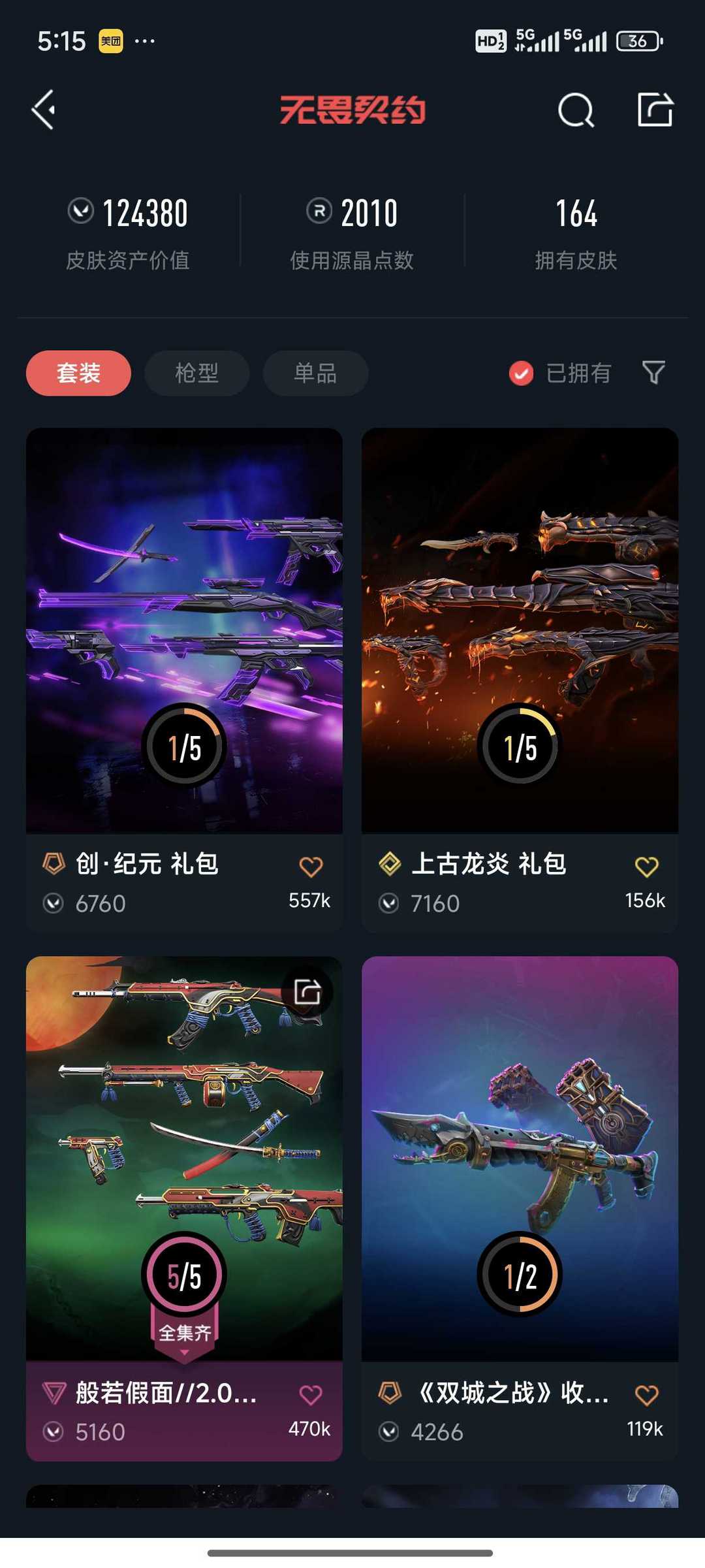Like the 创·纪元 礼包 bundle
705x1568 pixels.
[x=311, y=867]
